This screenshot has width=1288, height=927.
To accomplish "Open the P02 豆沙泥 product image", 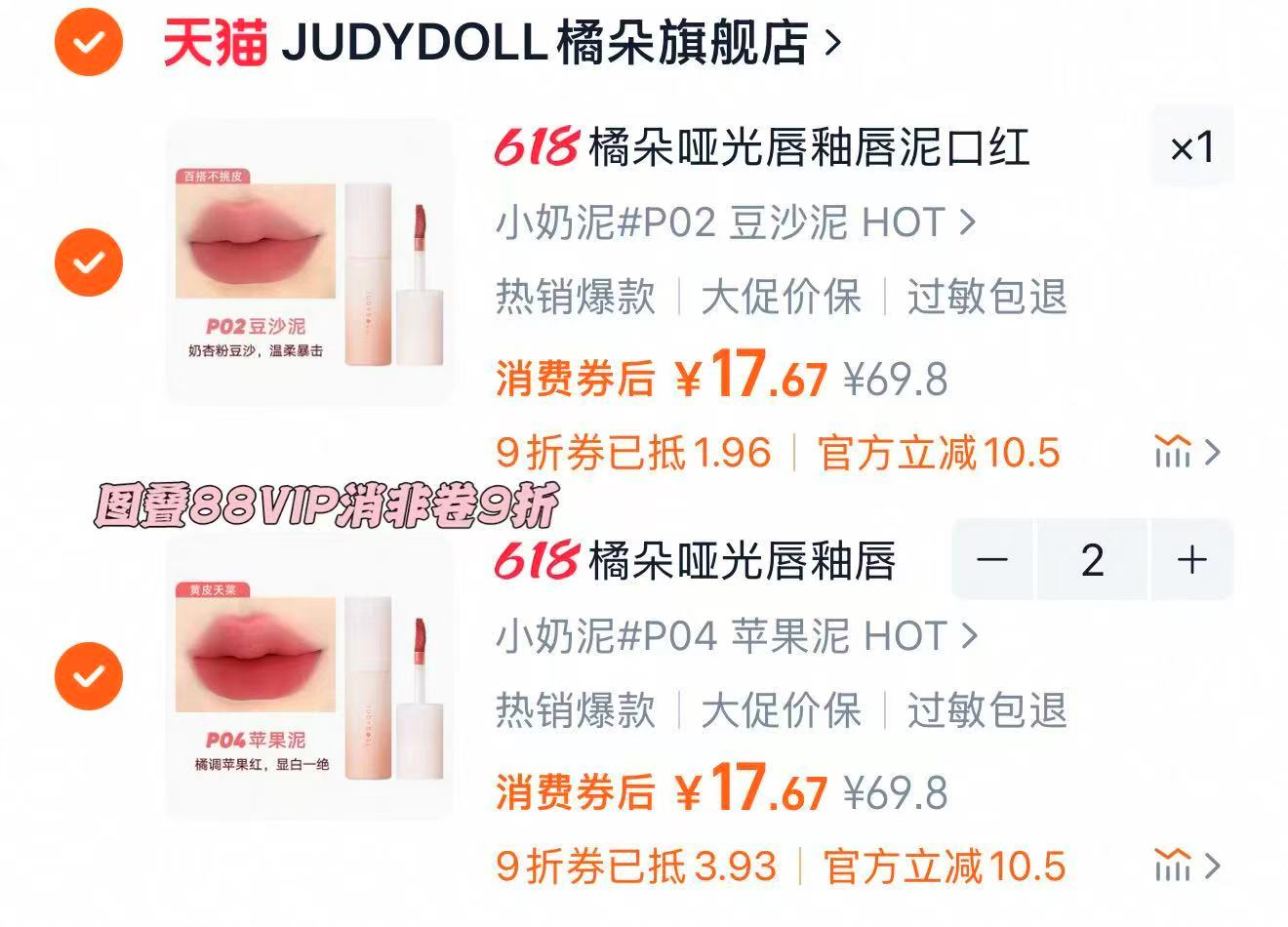I will click(x=310, y=262).
